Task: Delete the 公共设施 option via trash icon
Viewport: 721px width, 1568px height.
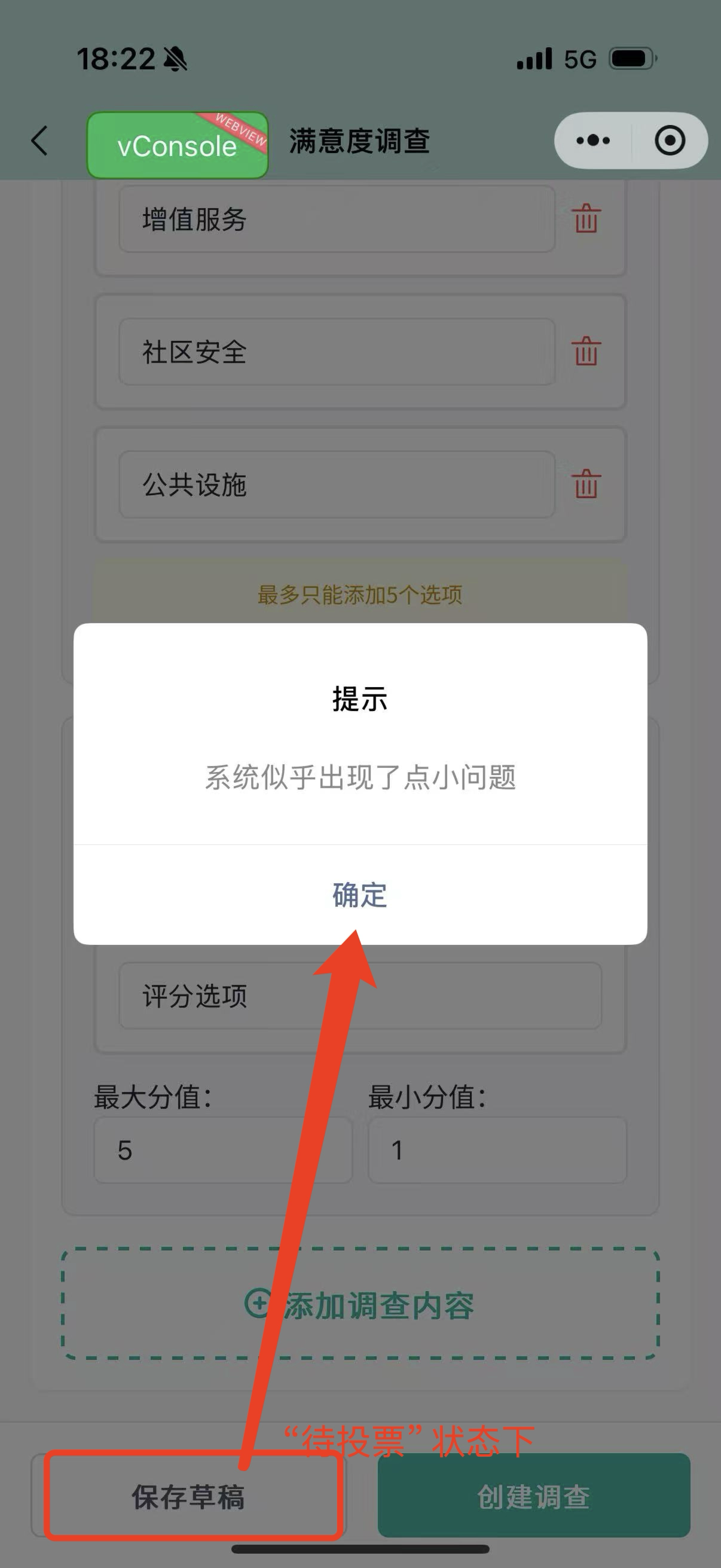Action: [x=586, y=484]
